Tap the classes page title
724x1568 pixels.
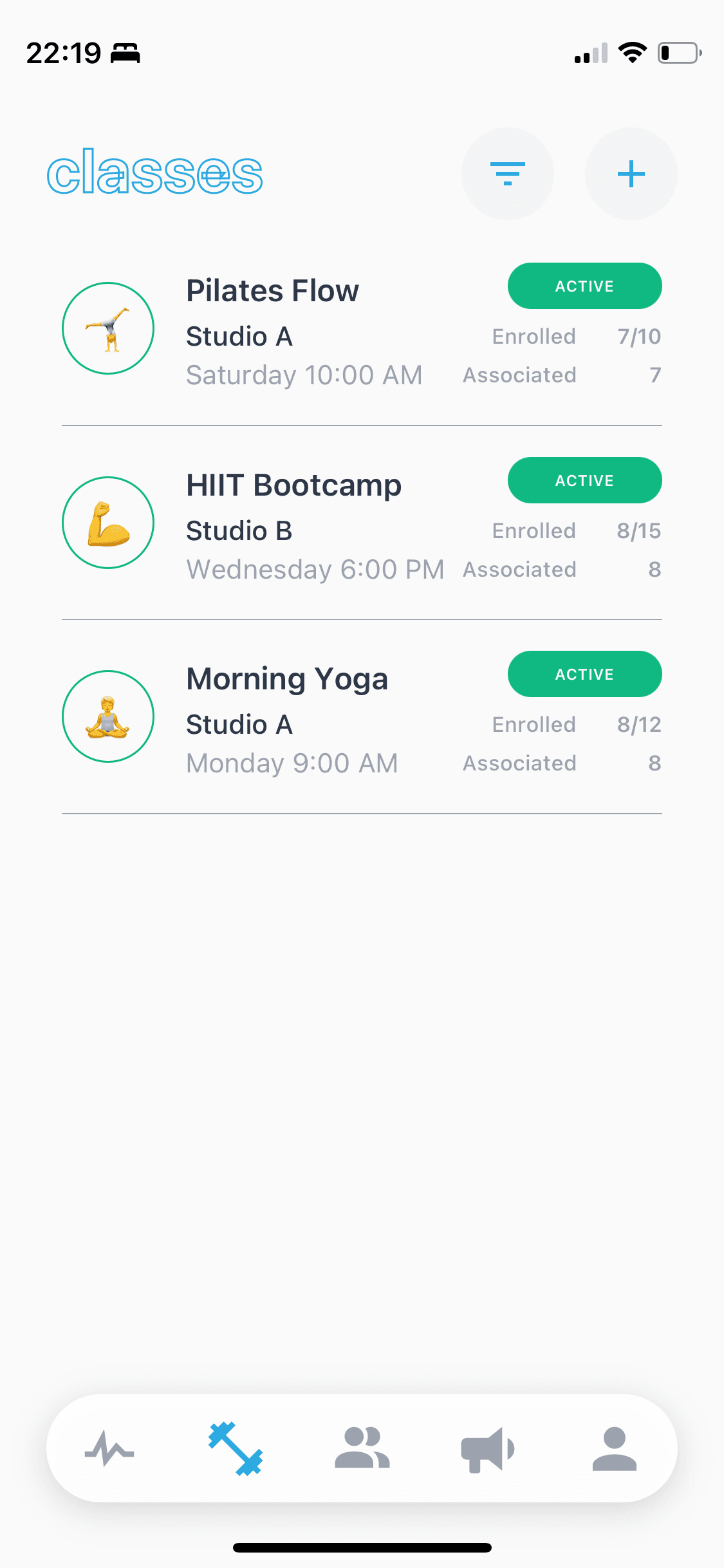(x=154, y=173)
